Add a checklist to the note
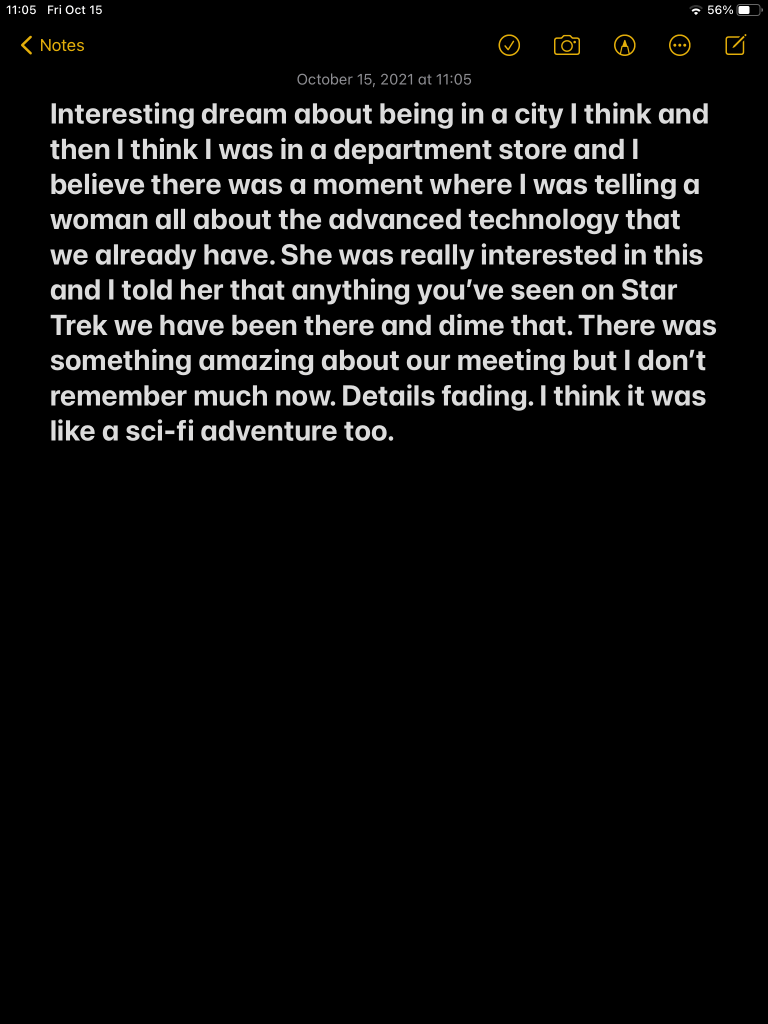 509,45
